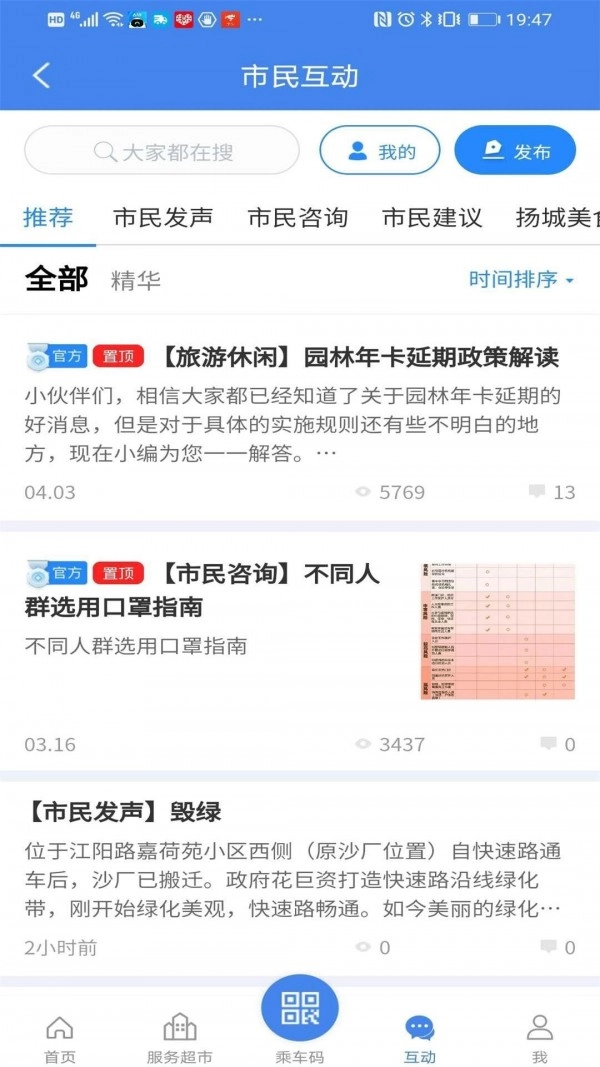
Task: Switch to the 我 profile tab
Action: click(540, 1038)
